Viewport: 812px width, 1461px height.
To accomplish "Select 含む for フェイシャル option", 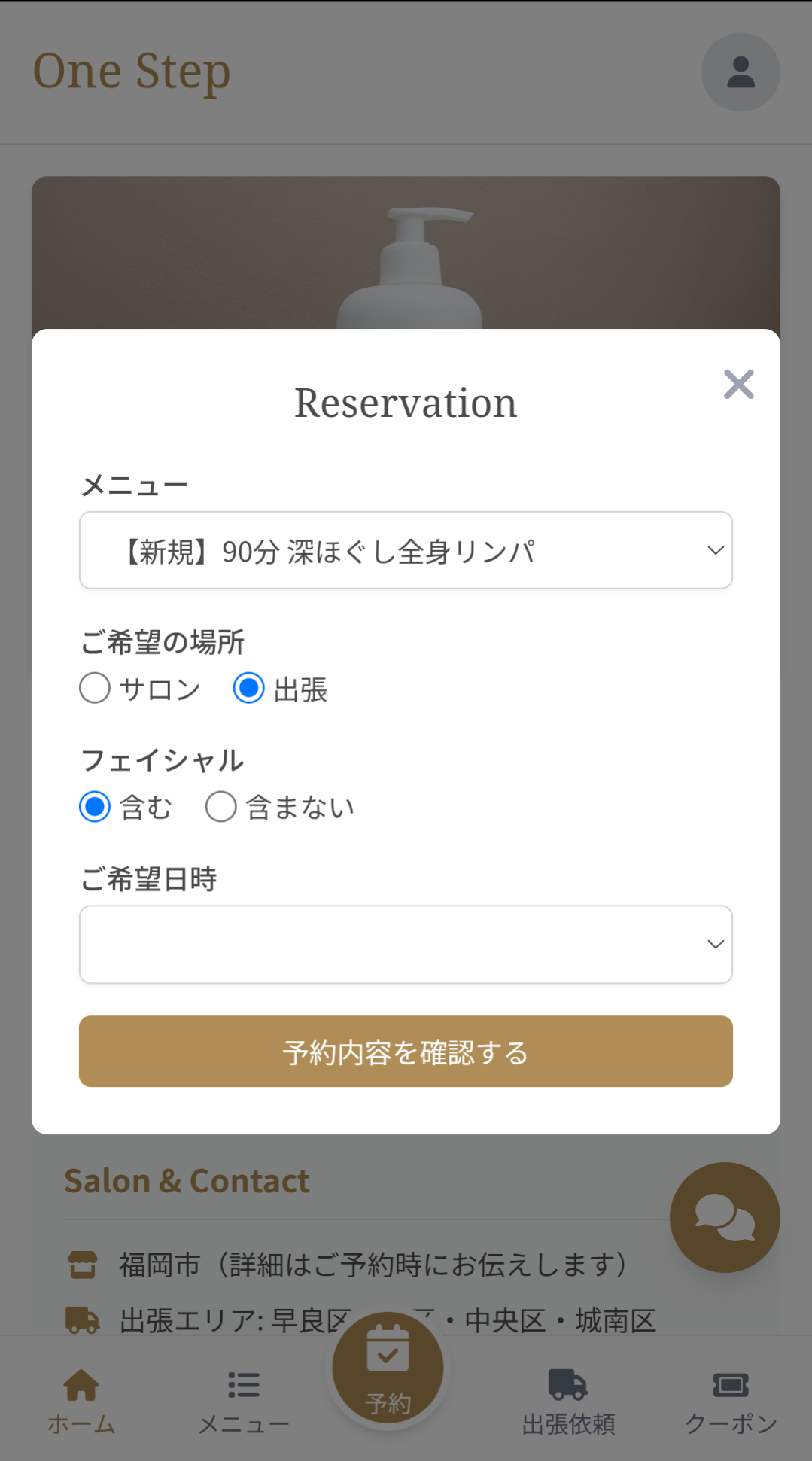I will click(x=95, y=806).
